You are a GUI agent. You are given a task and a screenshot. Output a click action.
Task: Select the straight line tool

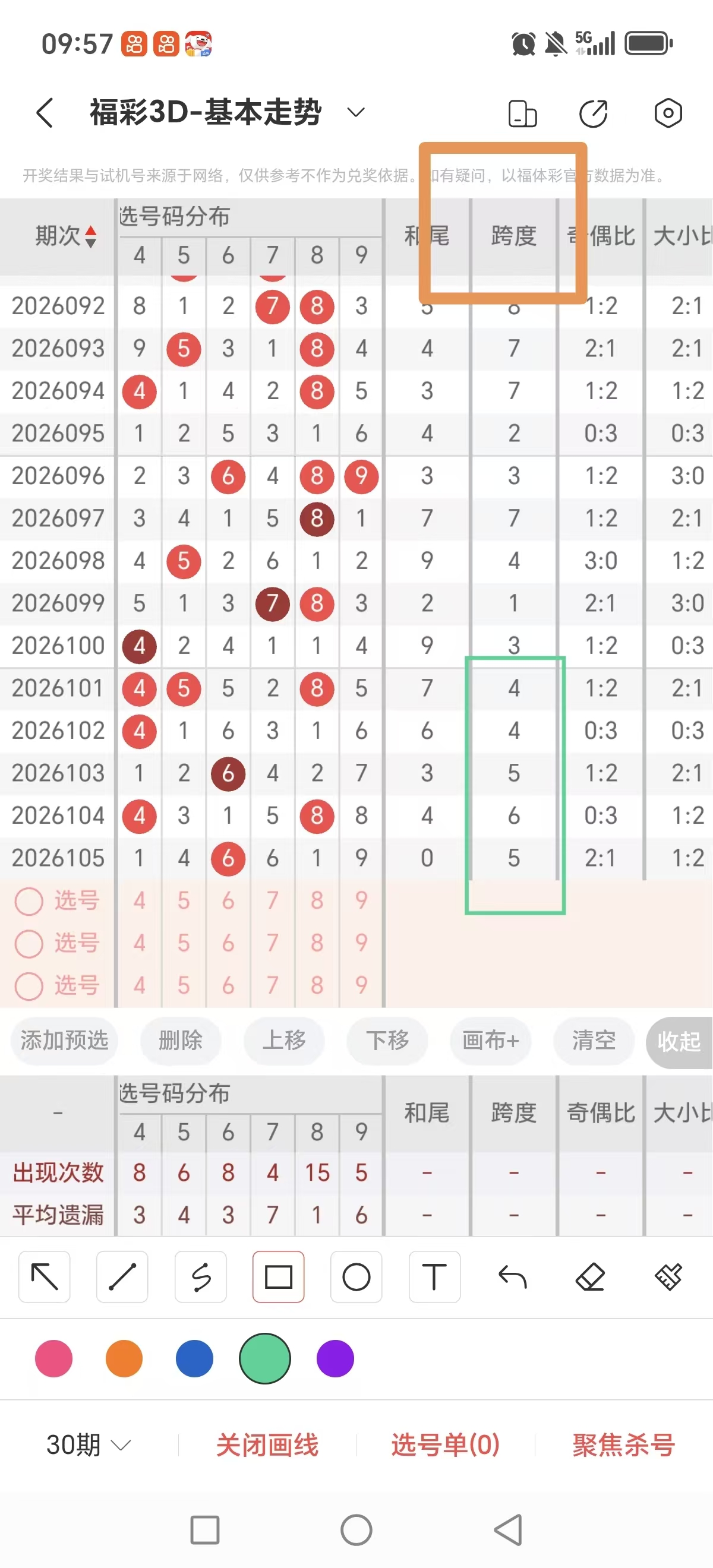click(x=122, y=1276)
